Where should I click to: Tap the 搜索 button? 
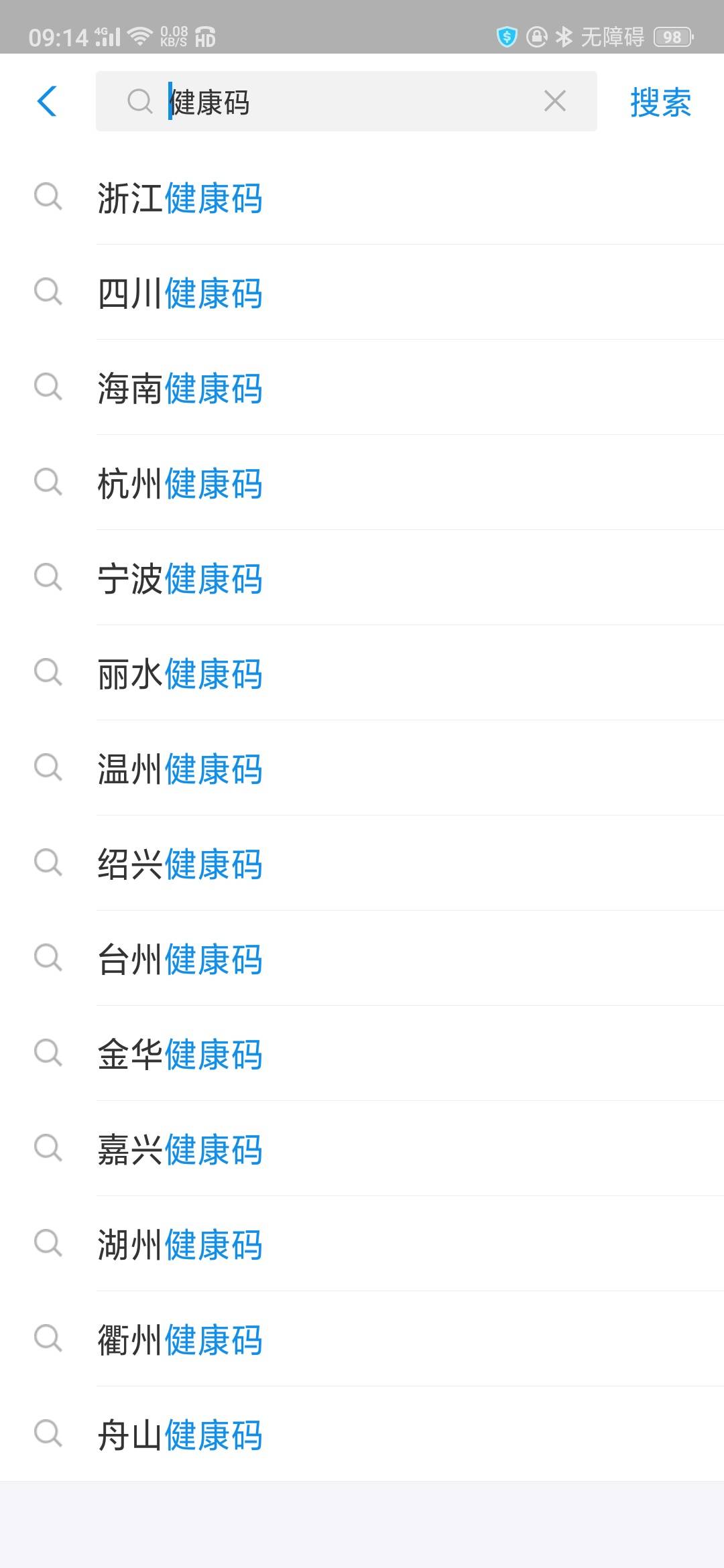[660, 103]
